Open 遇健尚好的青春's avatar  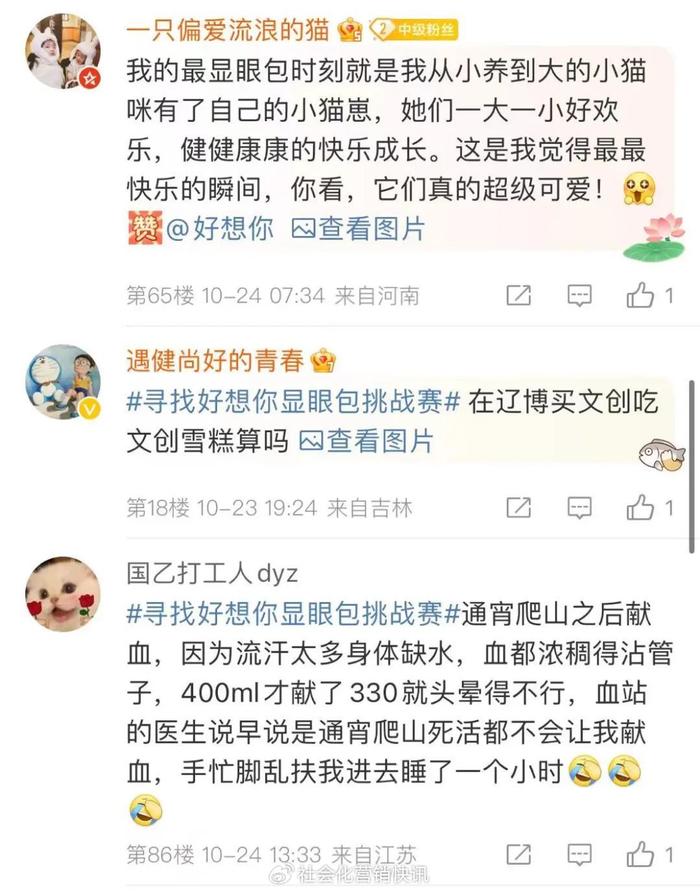[x=62, y=382]
